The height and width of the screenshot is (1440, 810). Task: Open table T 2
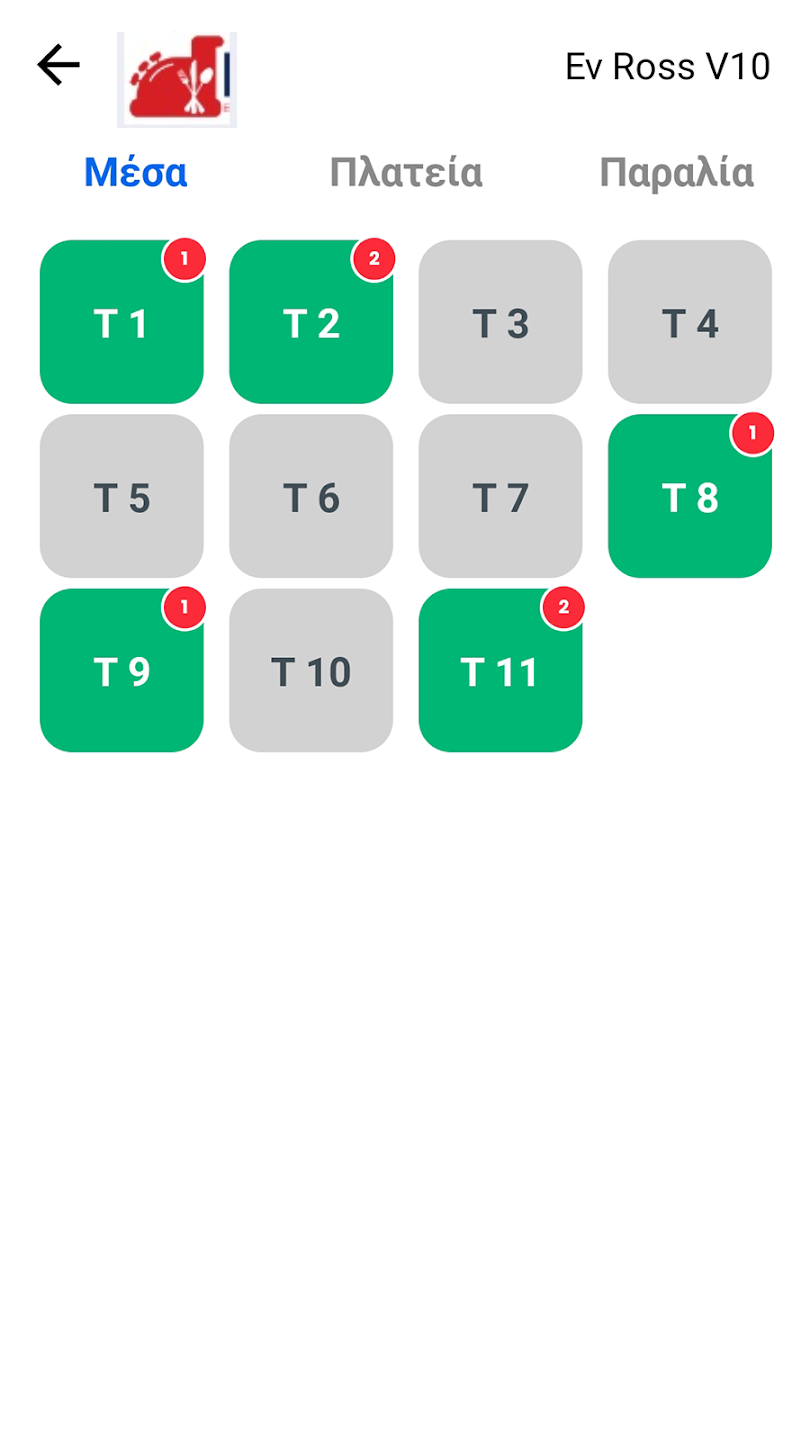click(x=311, y=323)
